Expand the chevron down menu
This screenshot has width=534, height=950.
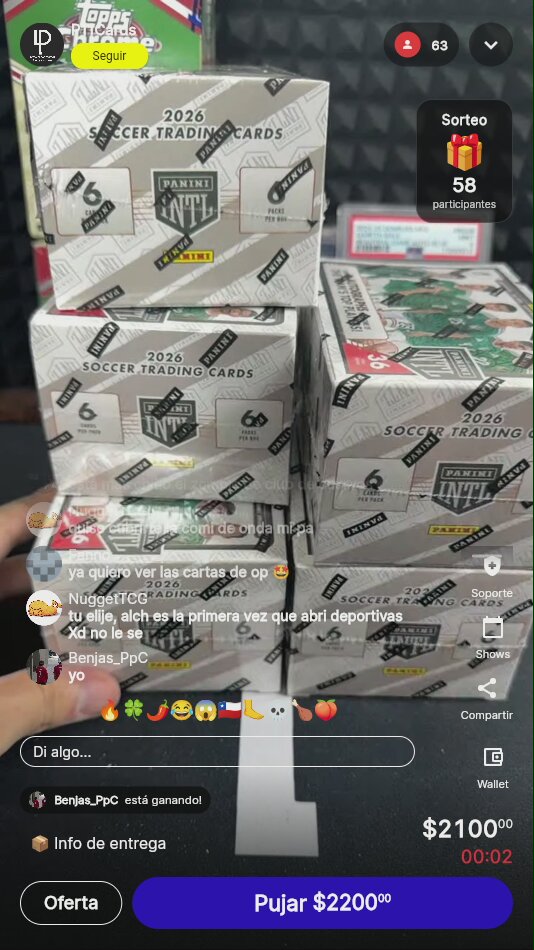pos(491,45)
